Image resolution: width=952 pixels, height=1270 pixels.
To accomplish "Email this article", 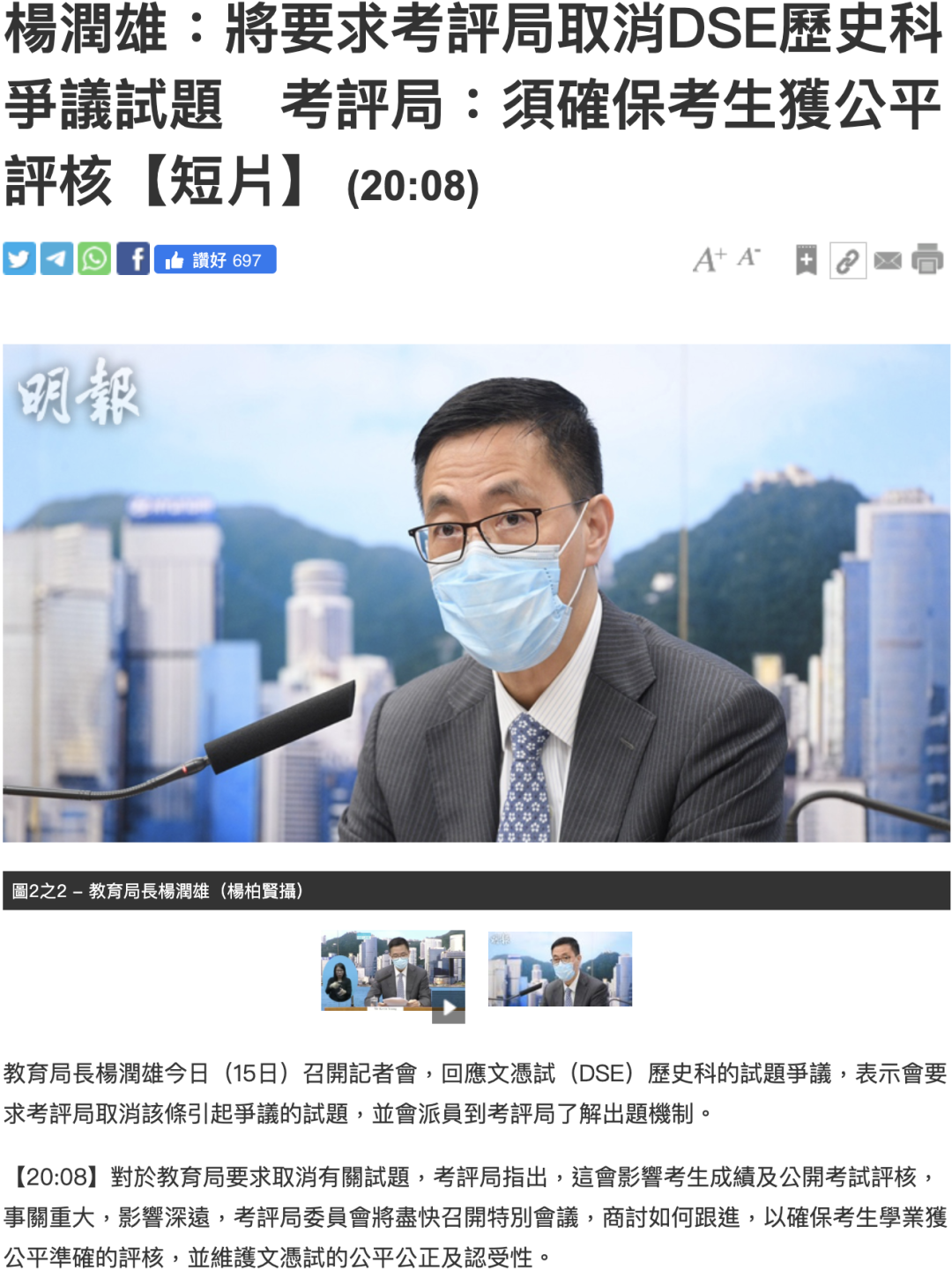I will [888, 261].
